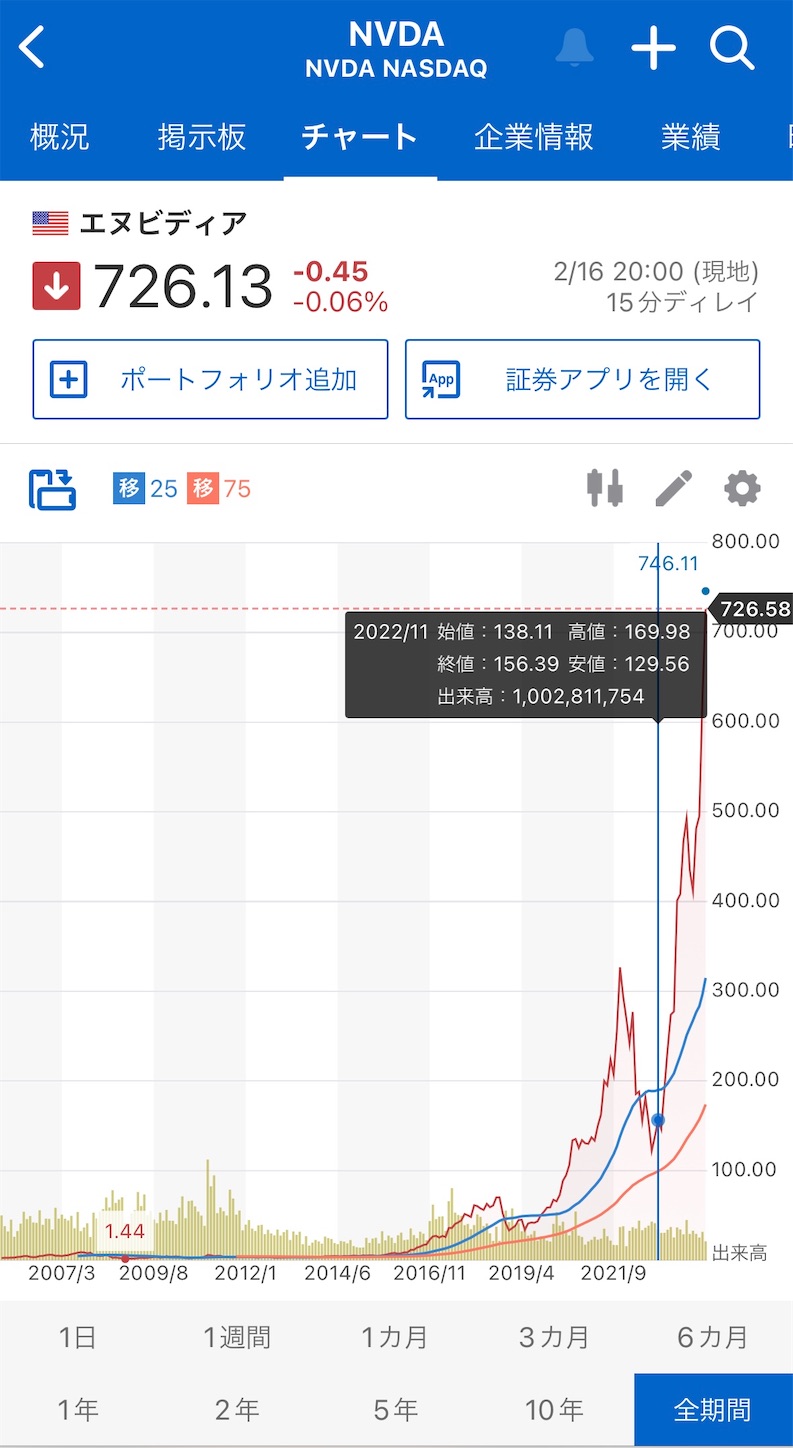Image resolution: width=793 pixels, height=1448 pixels.
Task: Select the 10年 chart range
Action: click(554, 1410)
